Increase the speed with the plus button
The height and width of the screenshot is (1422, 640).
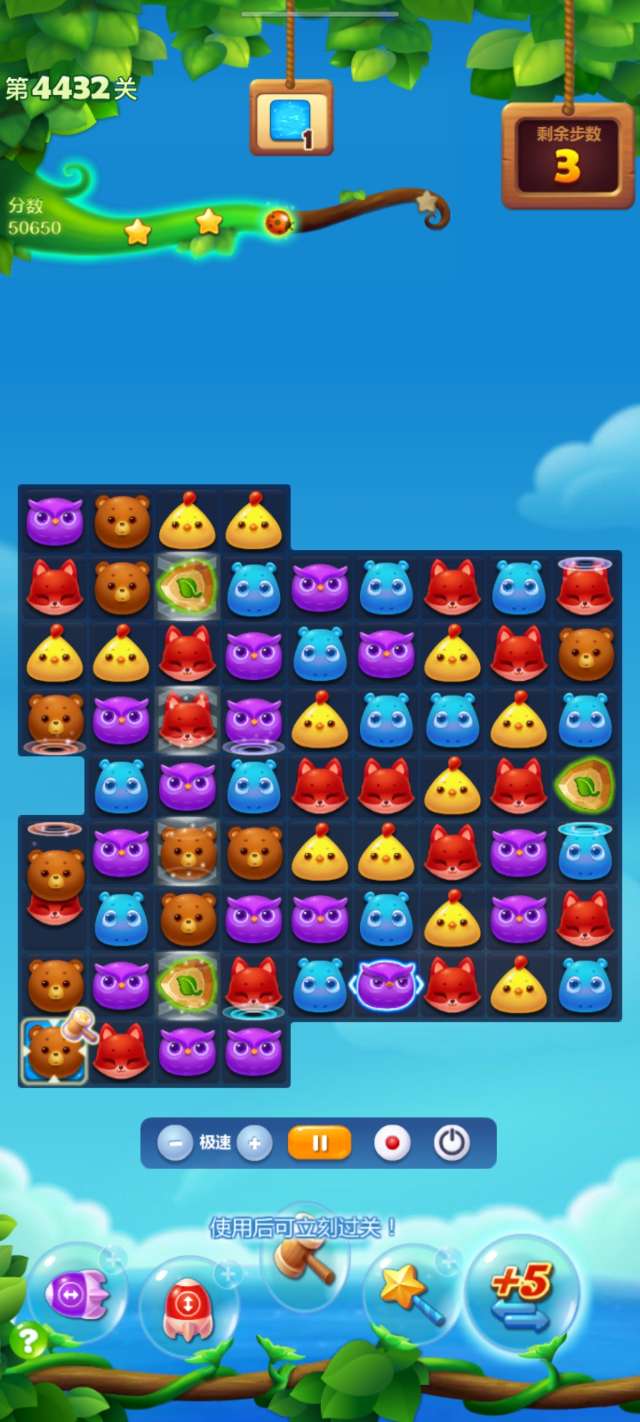point(255,1142)
